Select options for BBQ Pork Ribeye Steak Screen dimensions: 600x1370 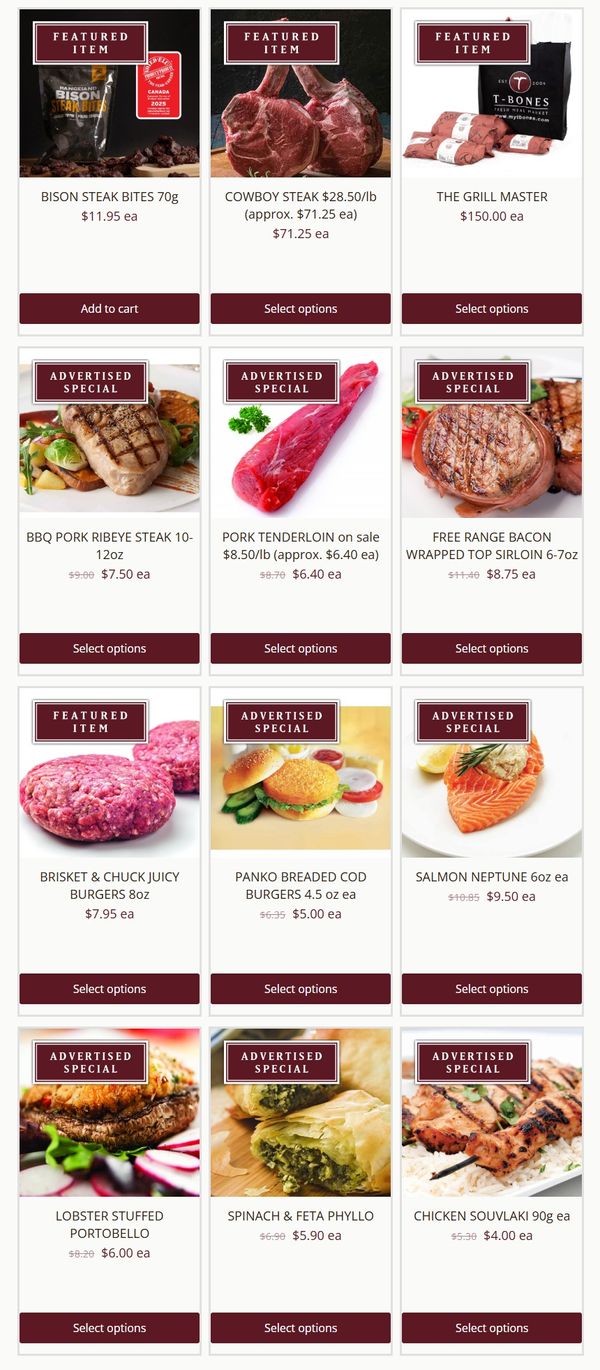[x=109, y=649]
